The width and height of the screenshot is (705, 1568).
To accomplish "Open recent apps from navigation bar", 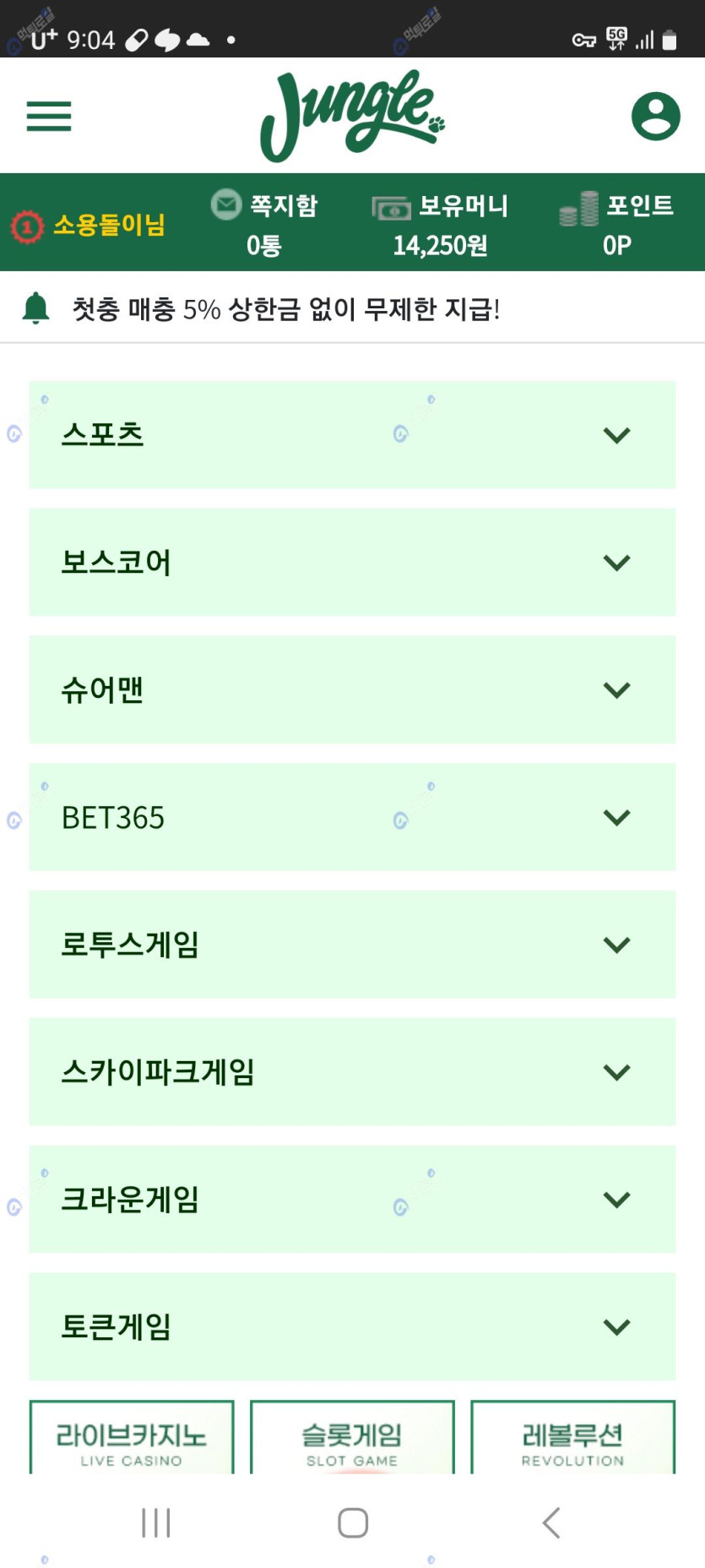I will pos(156,1523).
